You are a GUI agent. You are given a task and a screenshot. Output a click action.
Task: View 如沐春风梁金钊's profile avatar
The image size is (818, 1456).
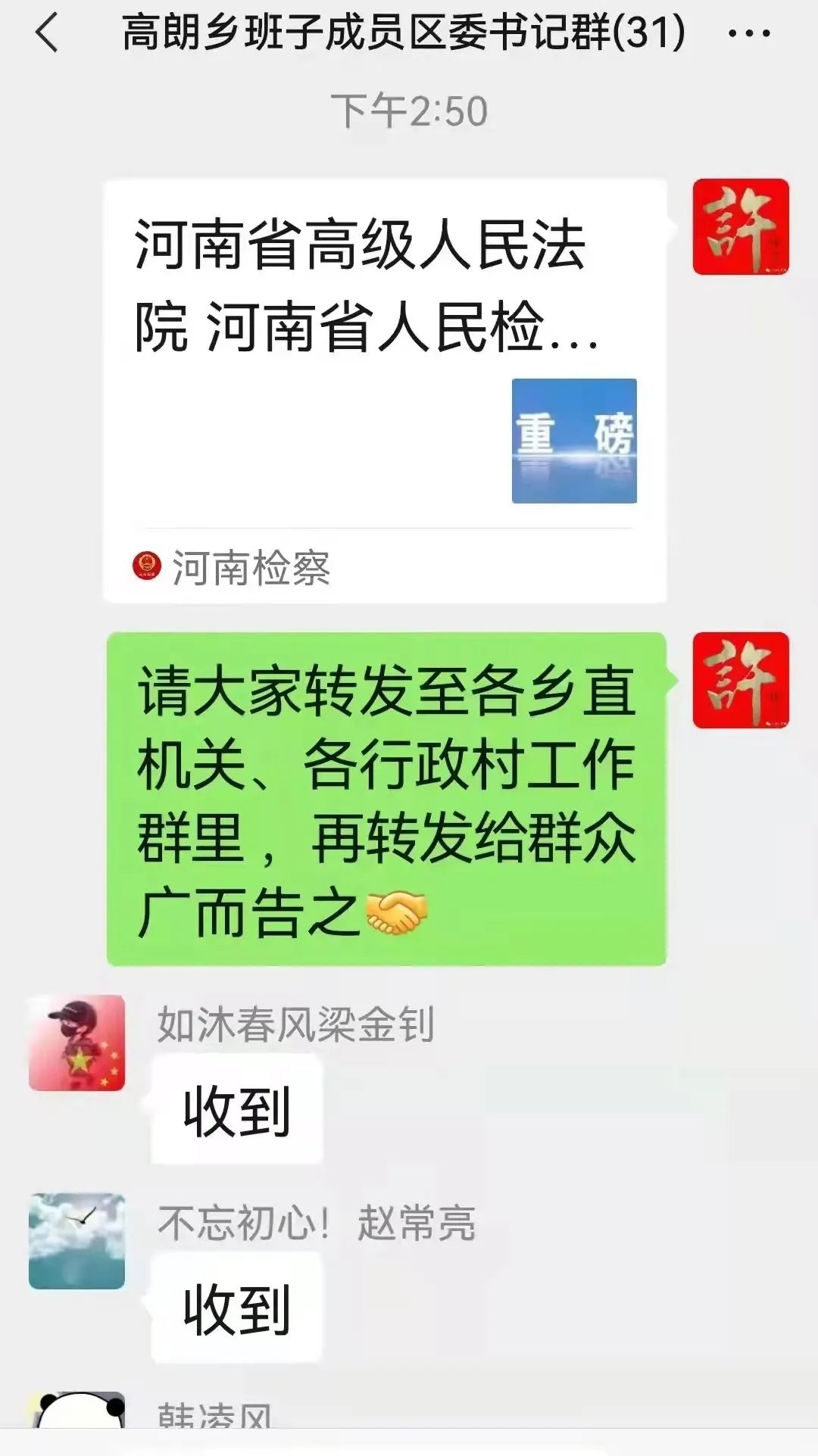pyautogui.click(x=76, y=1043)
